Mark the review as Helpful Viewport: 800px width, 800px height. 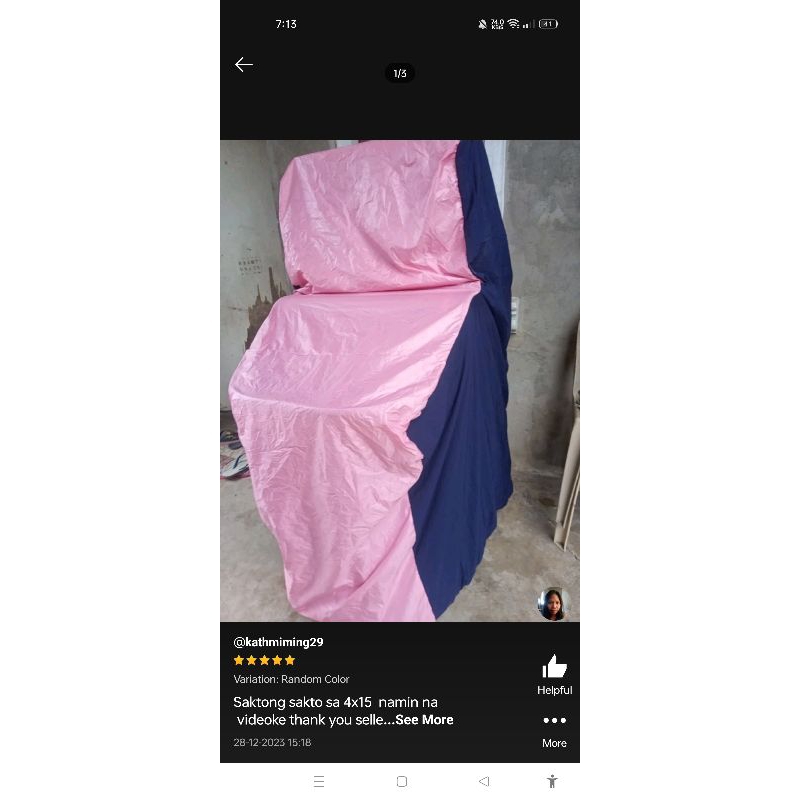tap(554, 674)
